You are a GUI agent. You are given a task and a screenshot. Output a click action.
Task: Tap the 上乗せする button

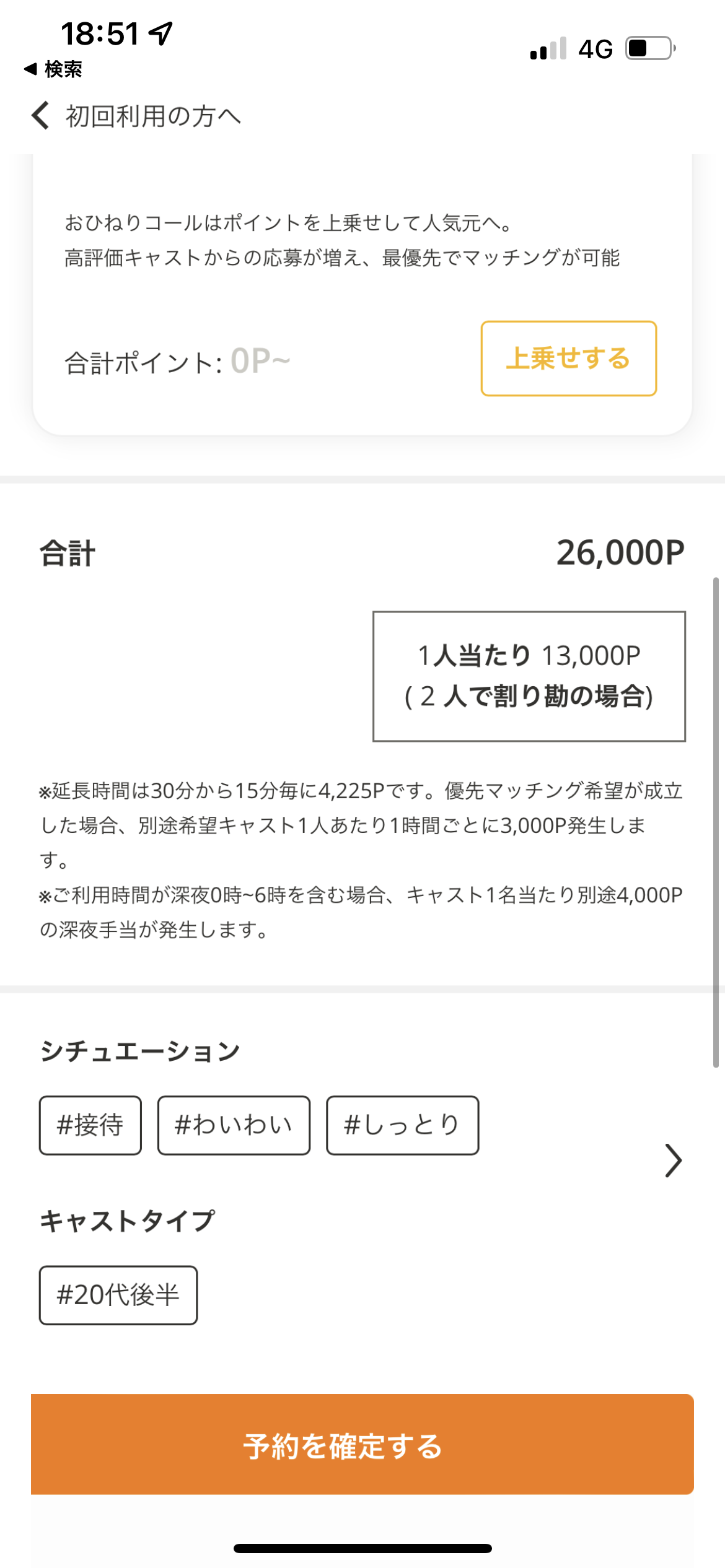pos(568,359)
